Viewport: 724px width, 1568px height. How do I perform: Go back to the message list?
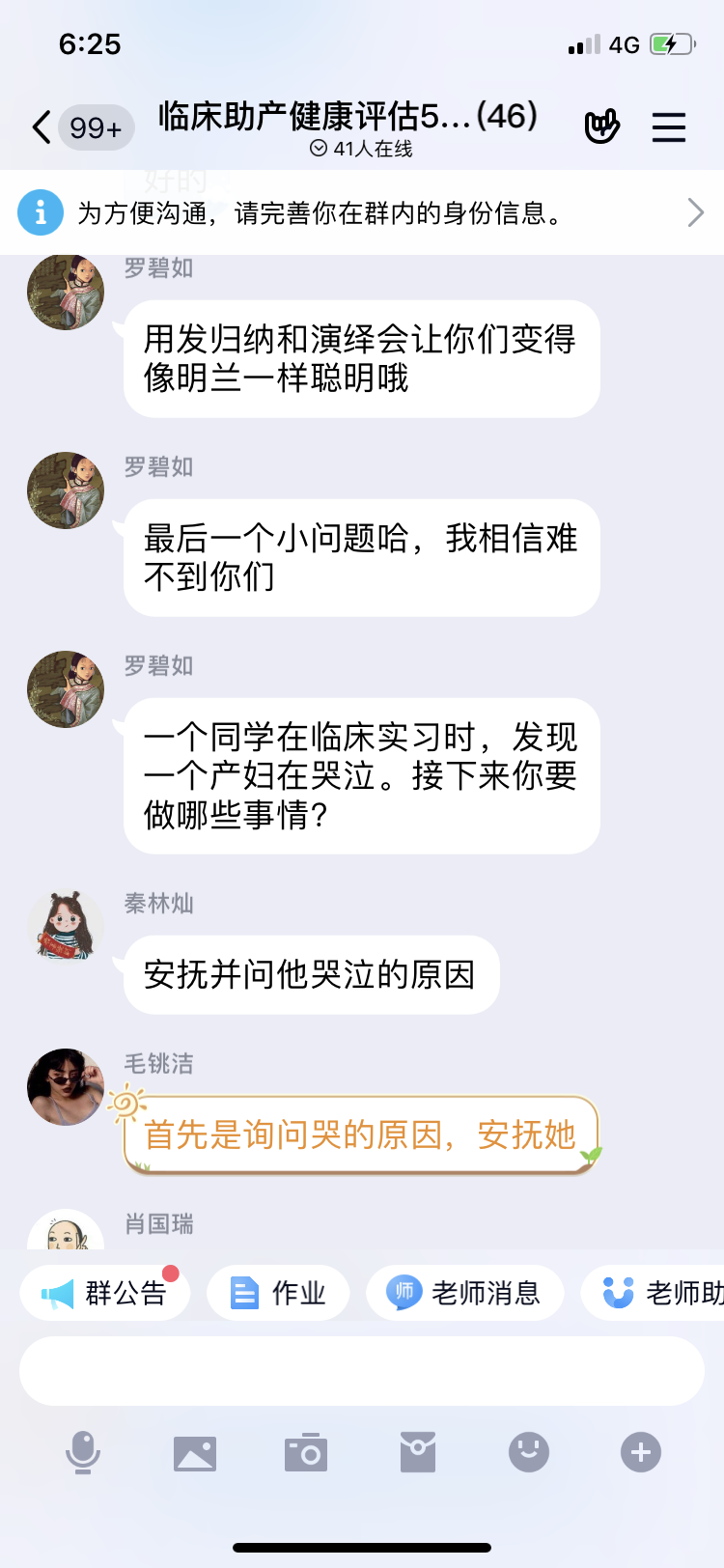[x=42, y=127]
